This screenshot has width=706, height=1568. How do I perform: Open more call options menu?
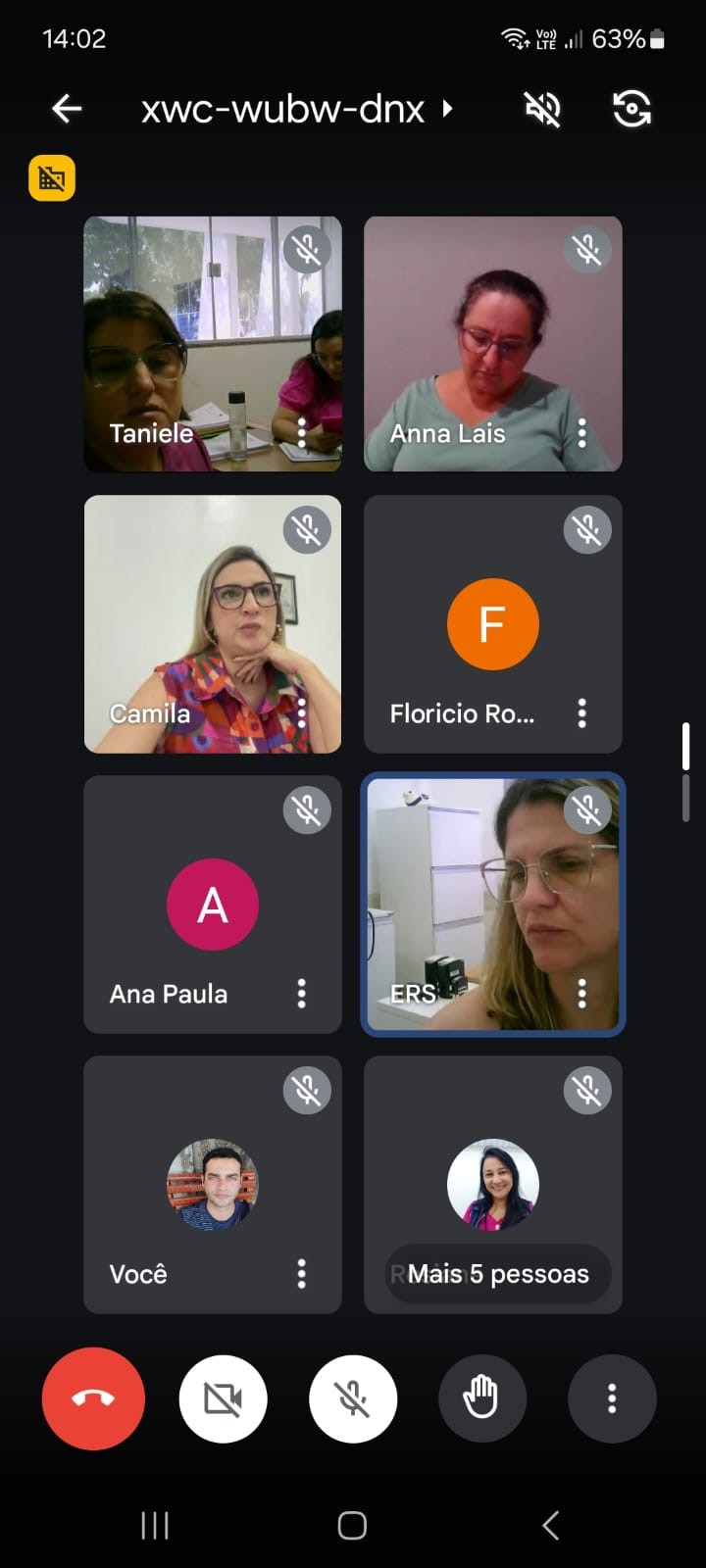point(612,1398)
